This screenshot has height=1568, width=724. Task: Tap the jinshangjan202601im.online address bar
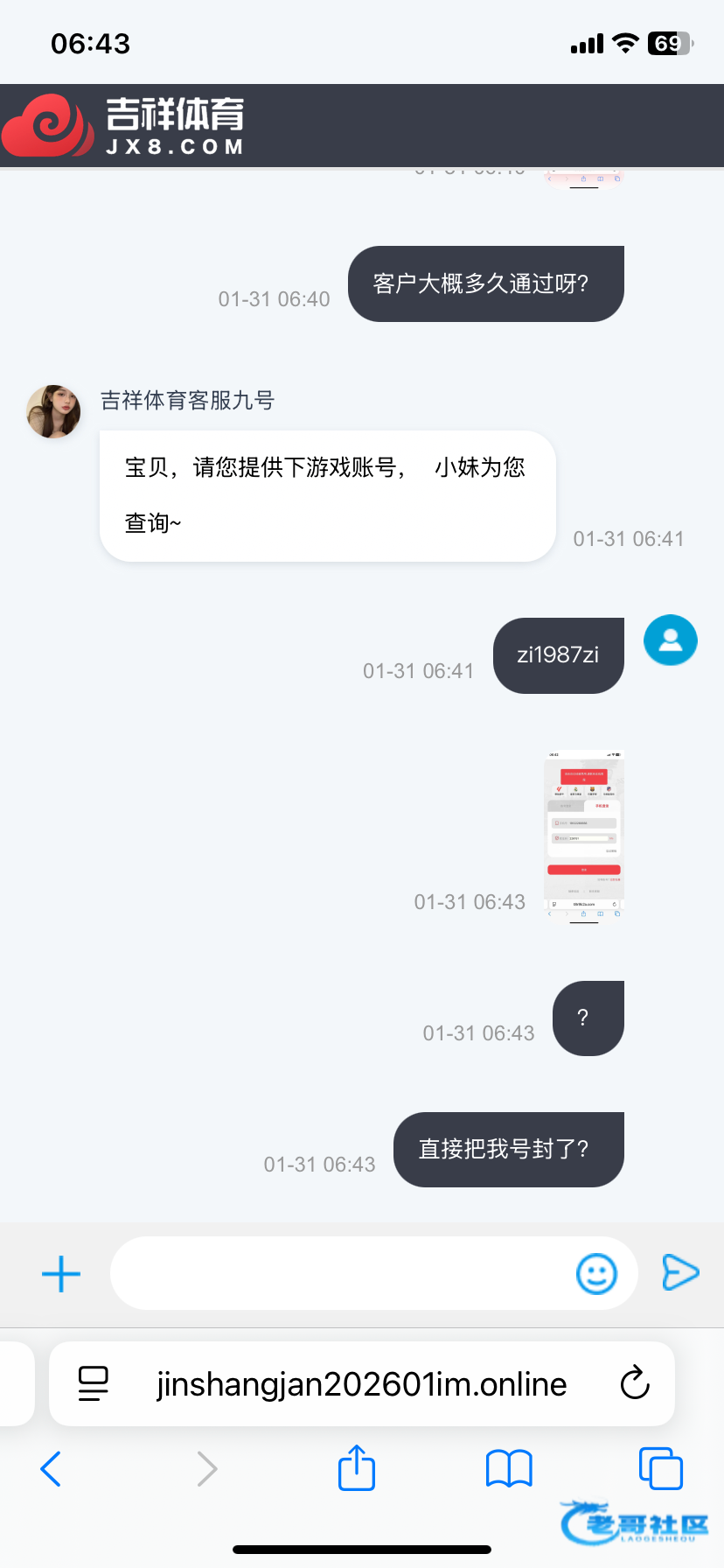pos(361,1384)
